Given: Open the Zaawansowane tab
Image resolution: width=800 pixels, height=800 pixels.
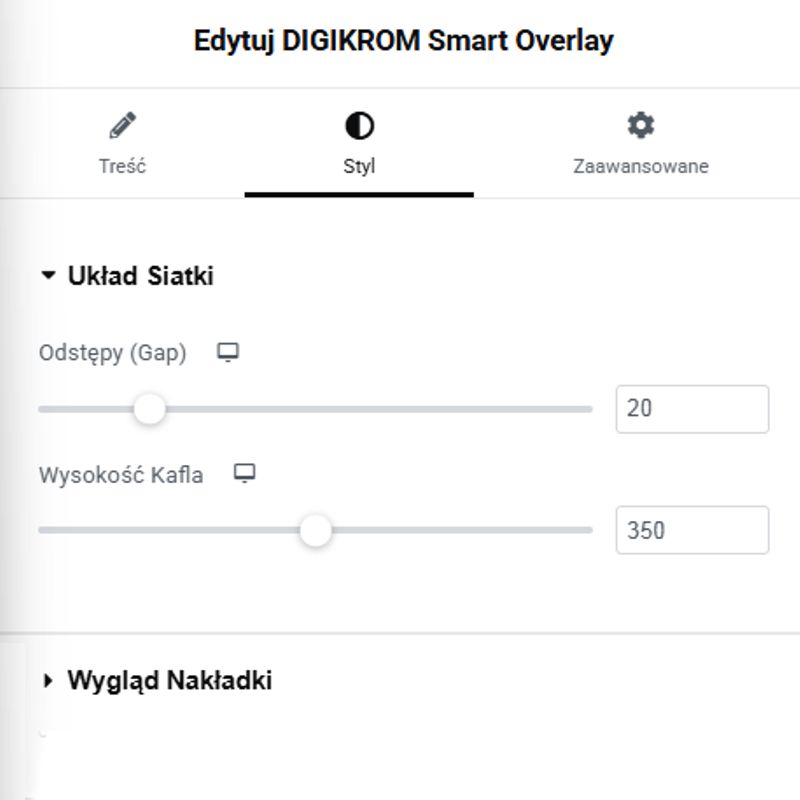Looking at the screenshot, I should 640,144.
